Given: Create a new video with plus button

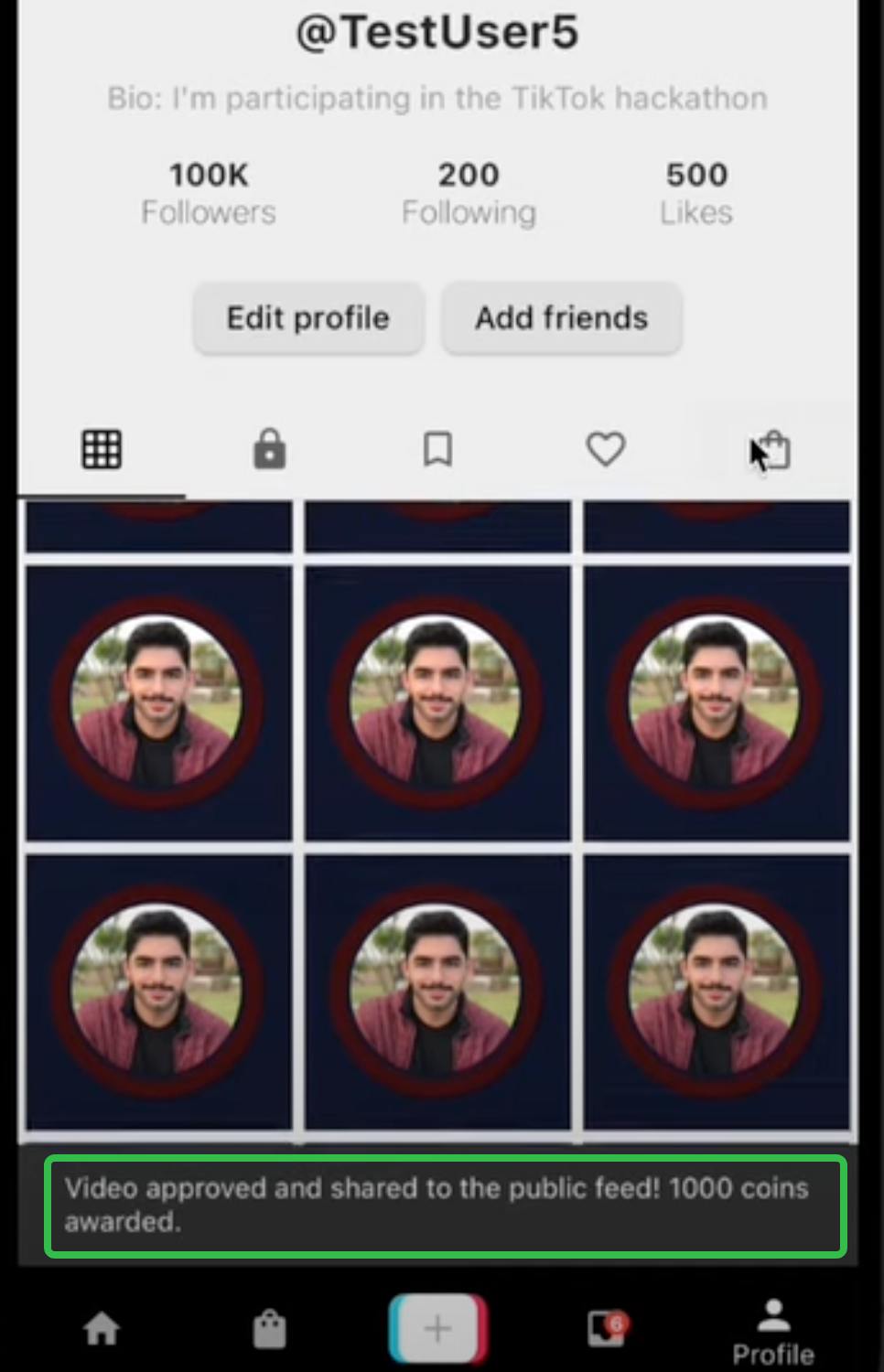Looking at the screenshot, I should coord(437,1328).
